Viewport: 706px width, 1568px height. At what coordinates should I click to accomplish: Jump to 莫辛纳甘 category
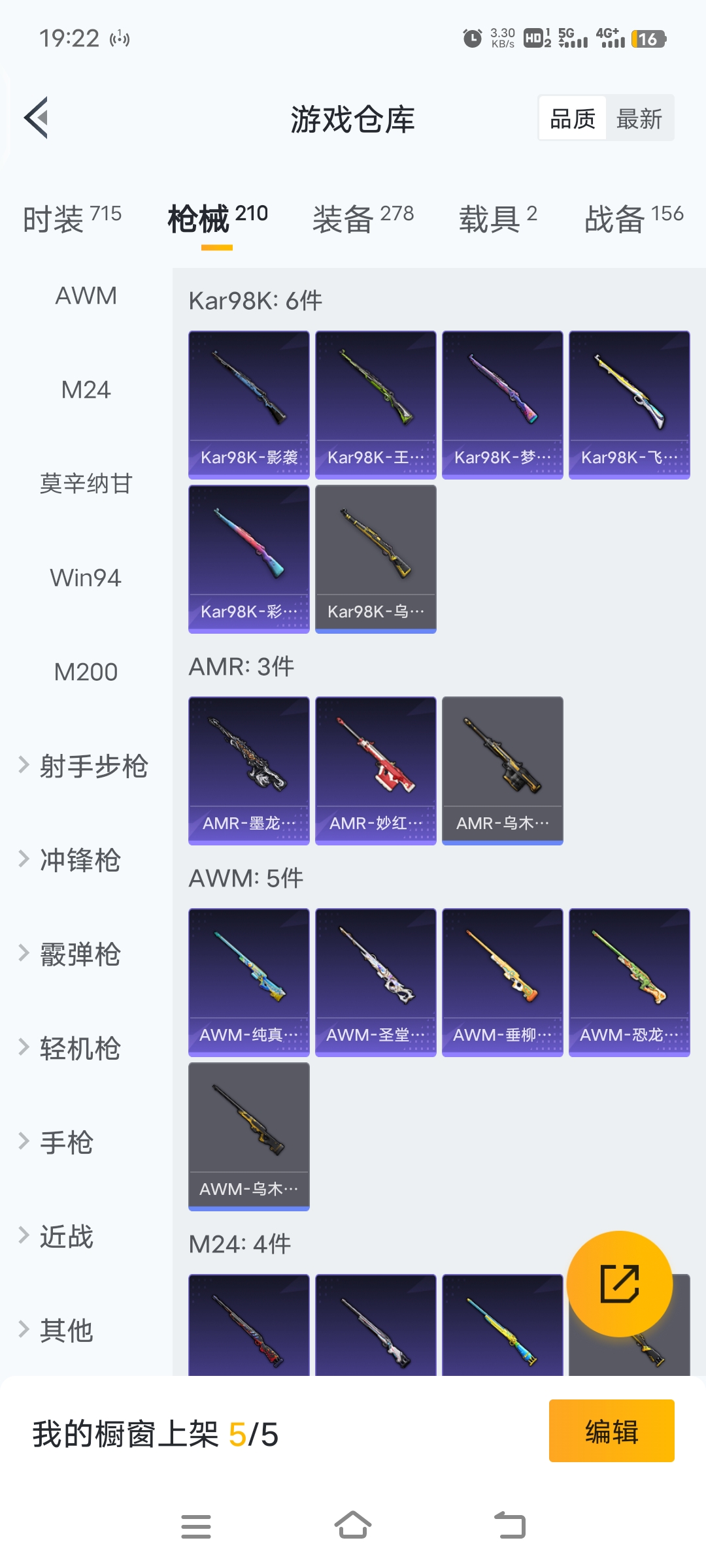coord(86,484)
